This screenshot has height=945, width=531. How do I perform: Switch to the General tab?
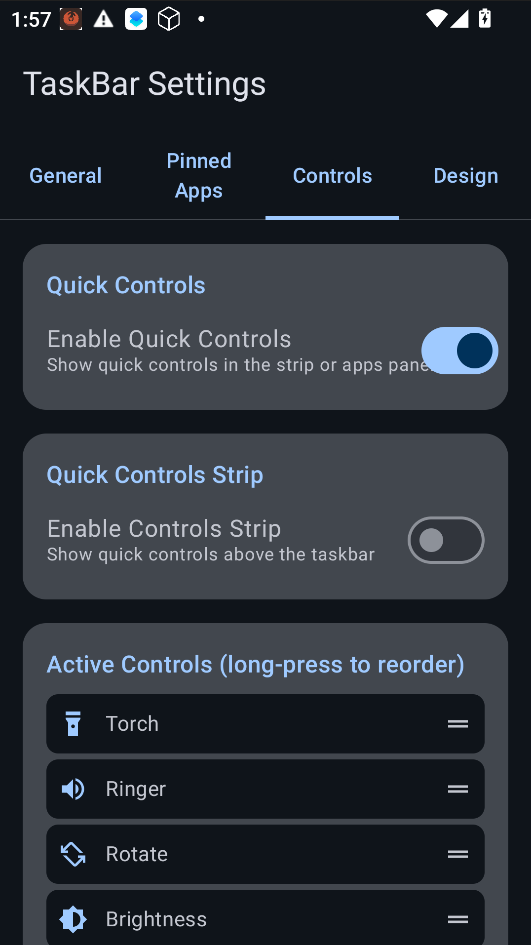pyautogui.click(x=66, y=176)
